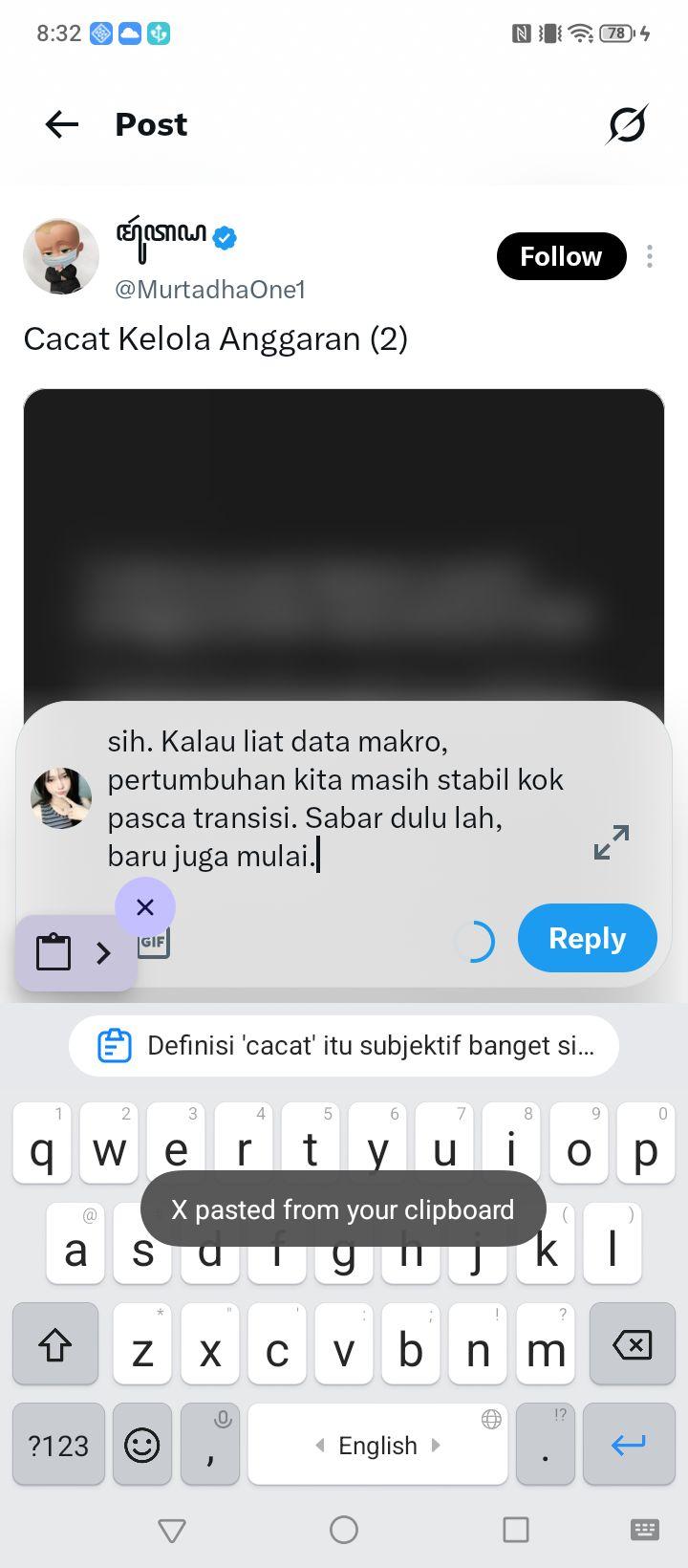Open the post's three-dot overflow menu
The height and width of the screenshot is (1568, 688).
click(x=650, y=256)
